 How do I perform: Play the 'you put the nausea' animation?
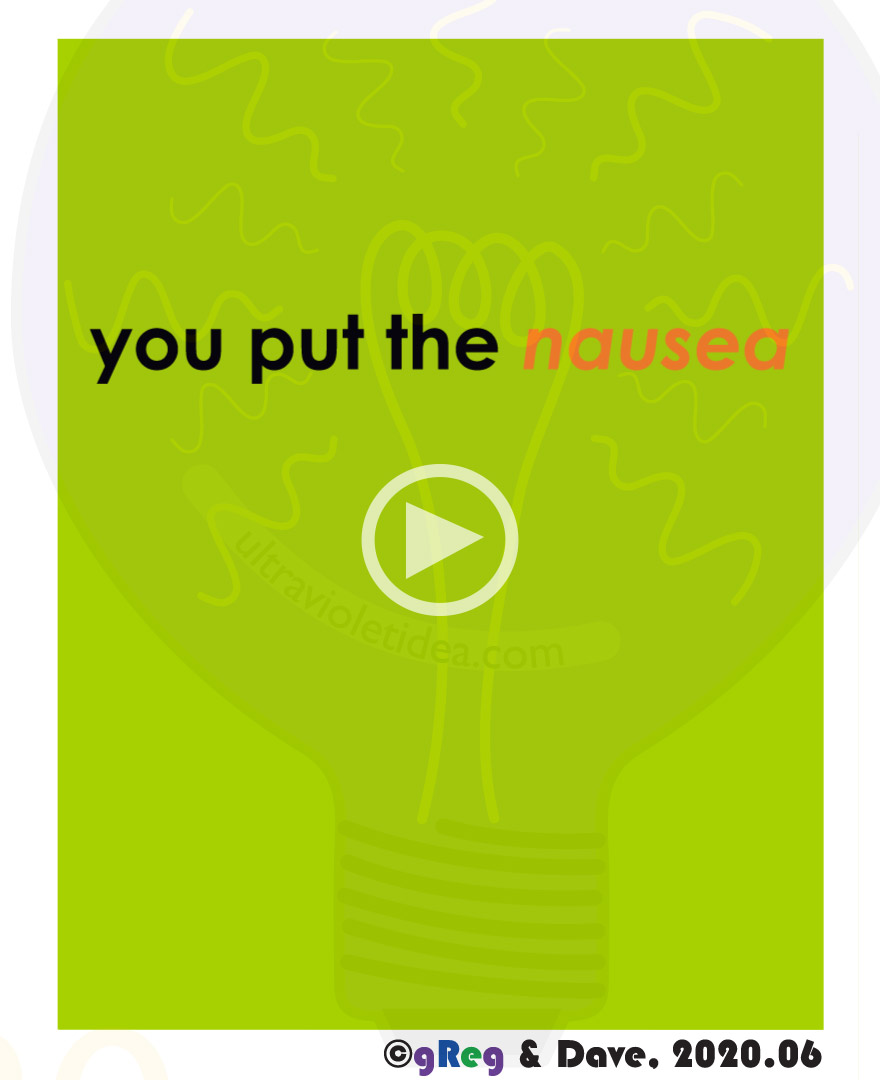coord(439,540)
